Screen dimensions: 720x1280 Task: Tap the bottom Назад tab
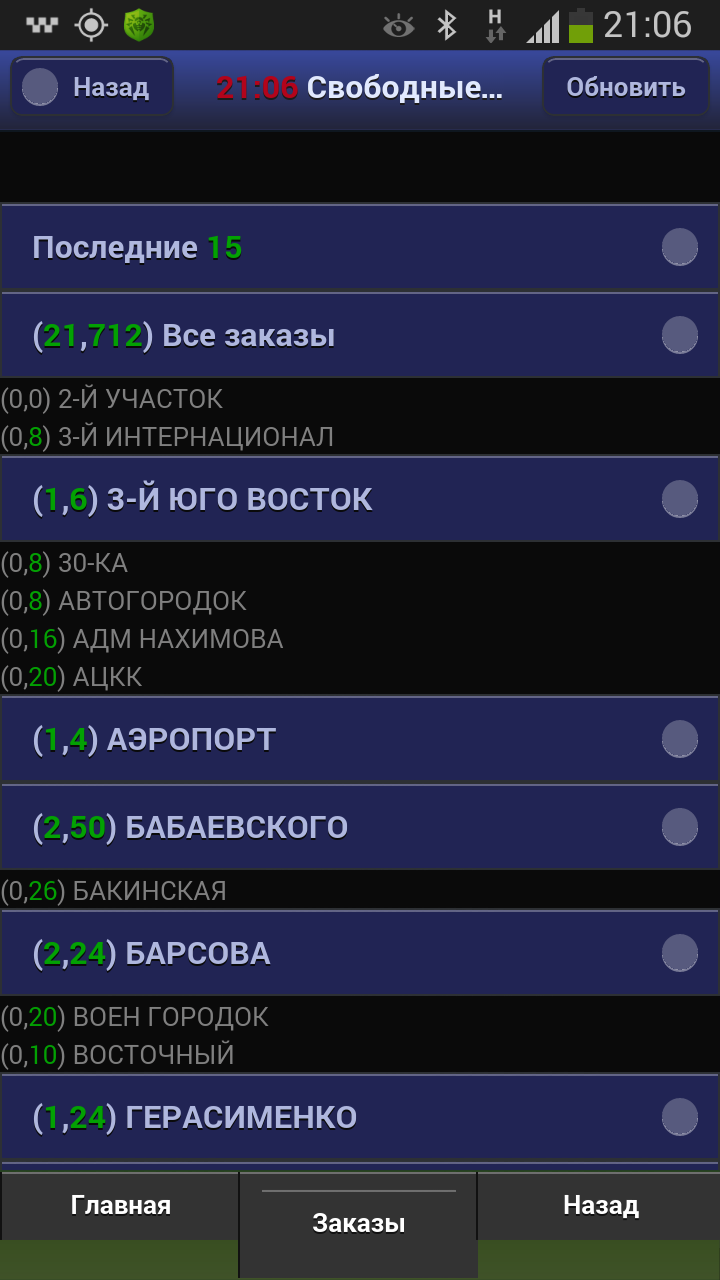point(600,1206)
